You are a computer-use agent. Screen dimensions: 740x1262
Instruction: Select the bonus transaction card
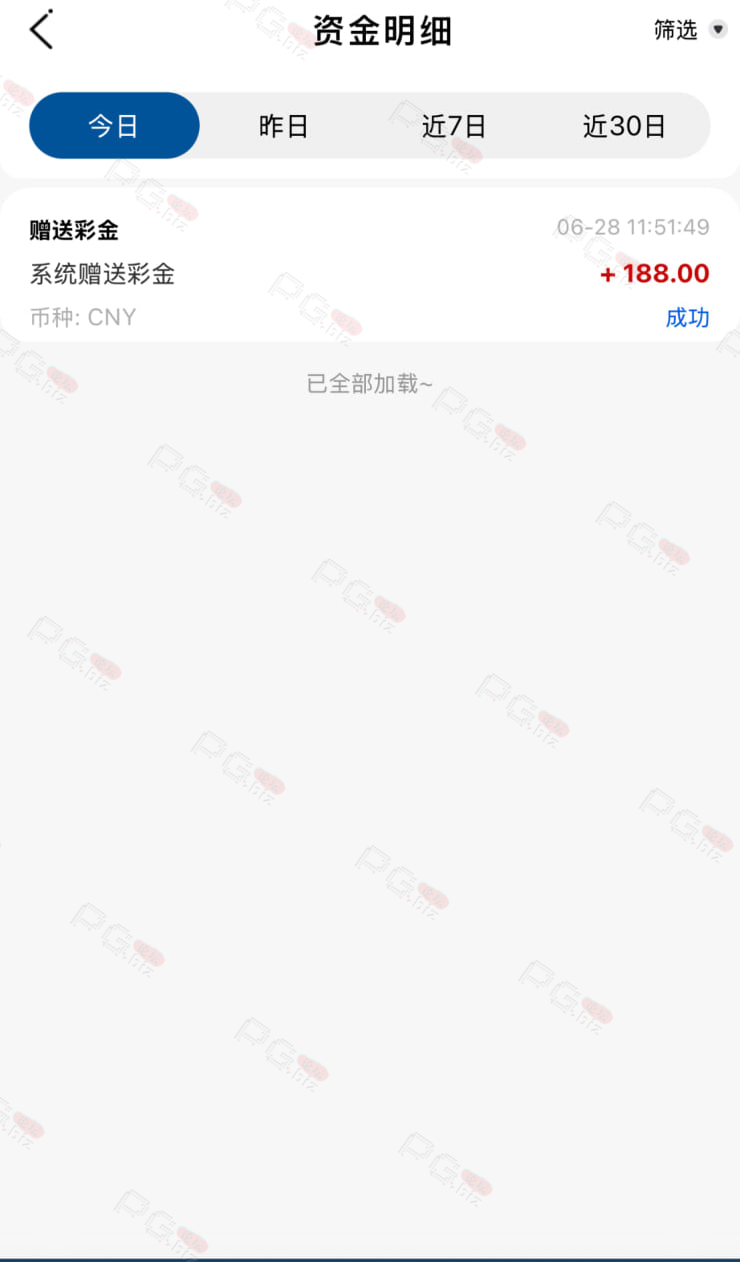pyautogui.click(x=370, y=272)
